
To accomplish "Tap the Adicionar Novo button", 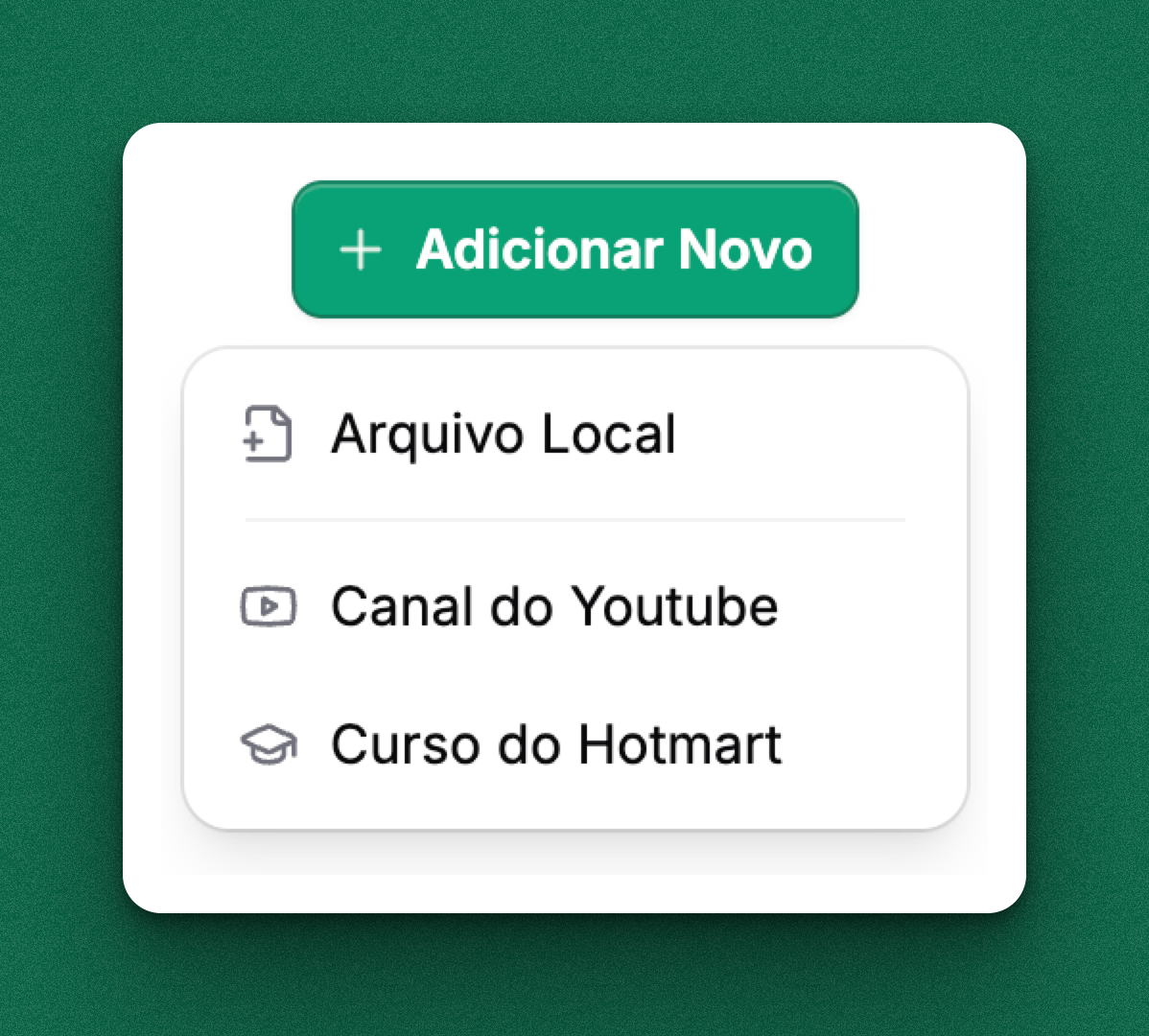I will click(x=574, y=249).
